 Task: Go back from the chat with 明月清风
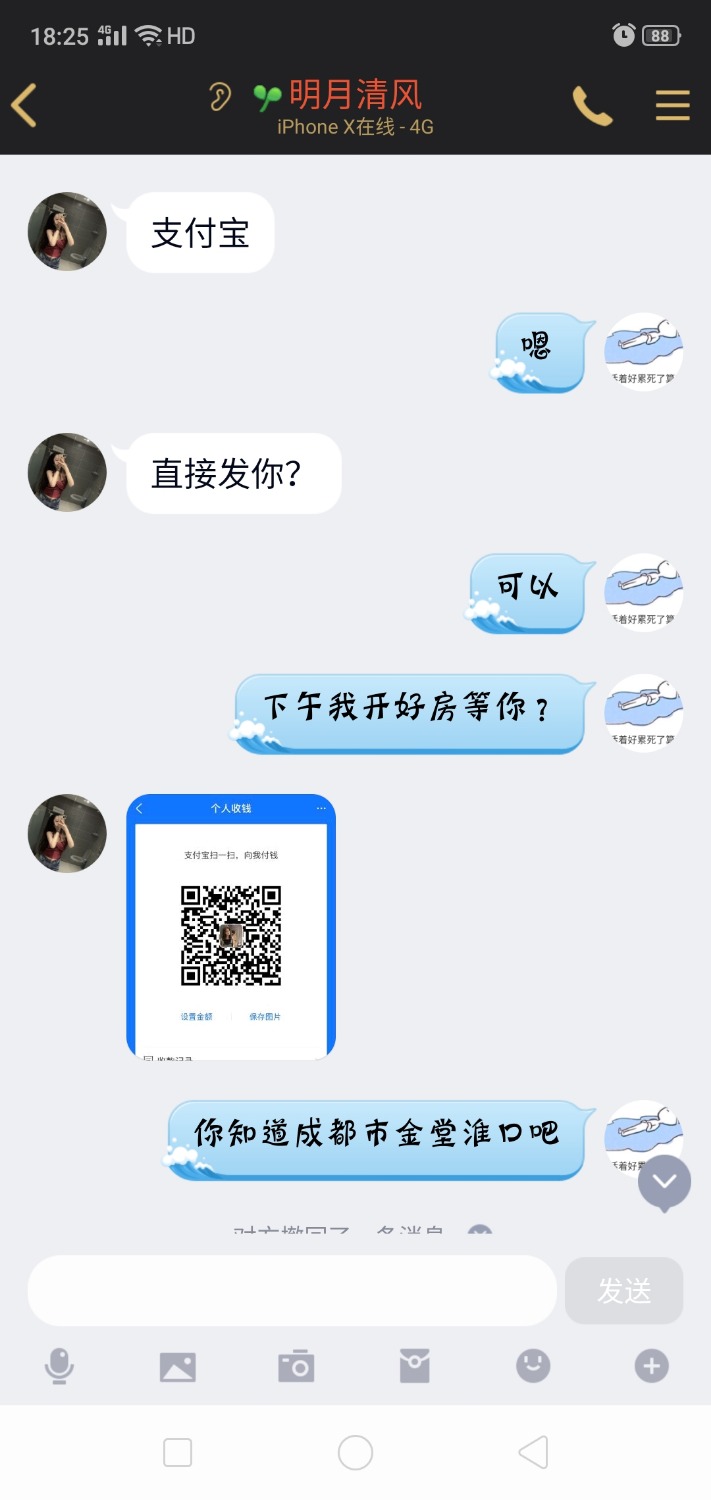click(25, 104)
